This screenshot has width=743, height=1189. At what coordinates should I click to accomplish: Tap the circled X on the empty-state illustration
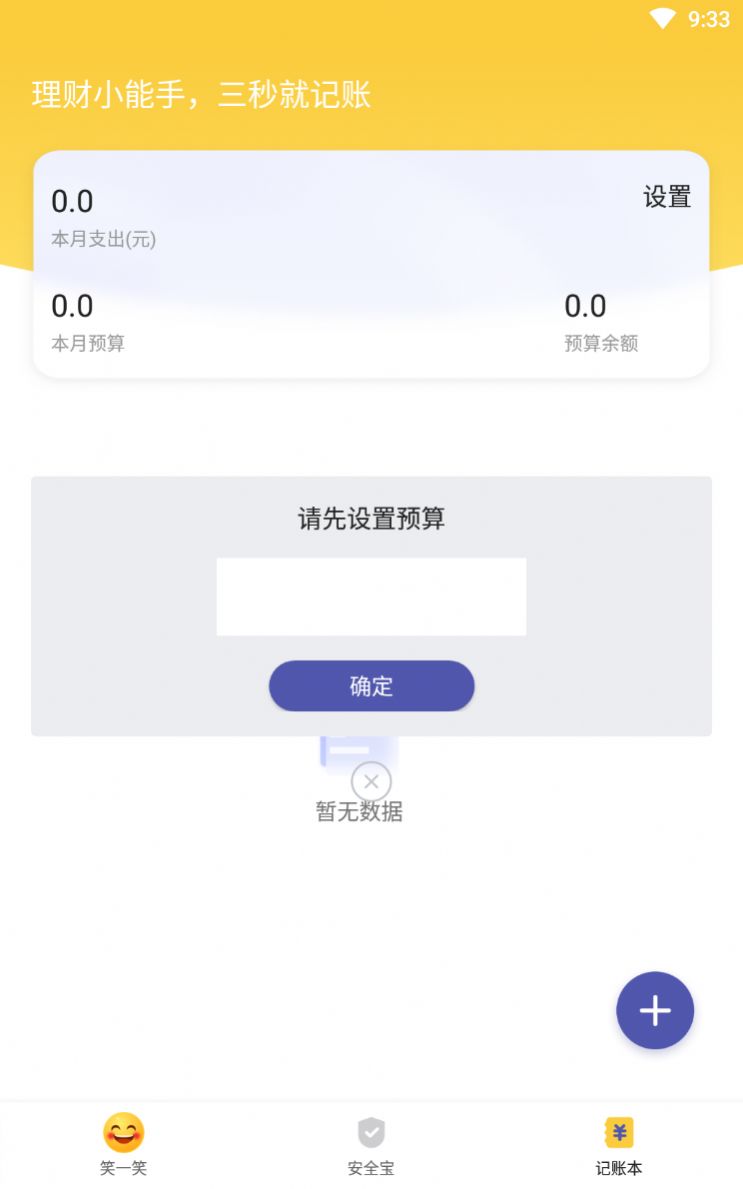click(x=371, y=781)
